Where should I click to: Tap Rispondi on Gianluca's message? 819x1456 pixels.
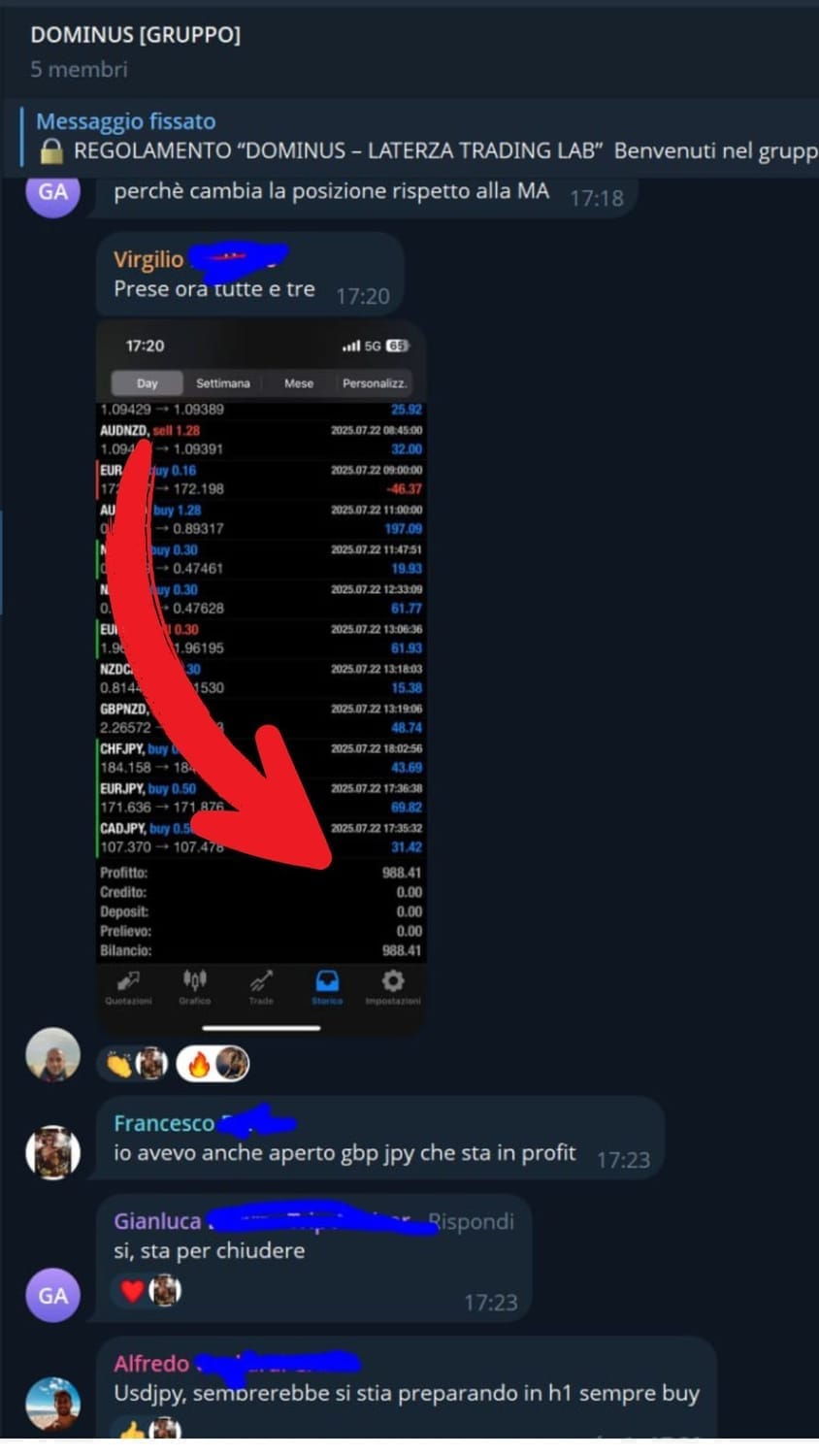click(471, 1221)
